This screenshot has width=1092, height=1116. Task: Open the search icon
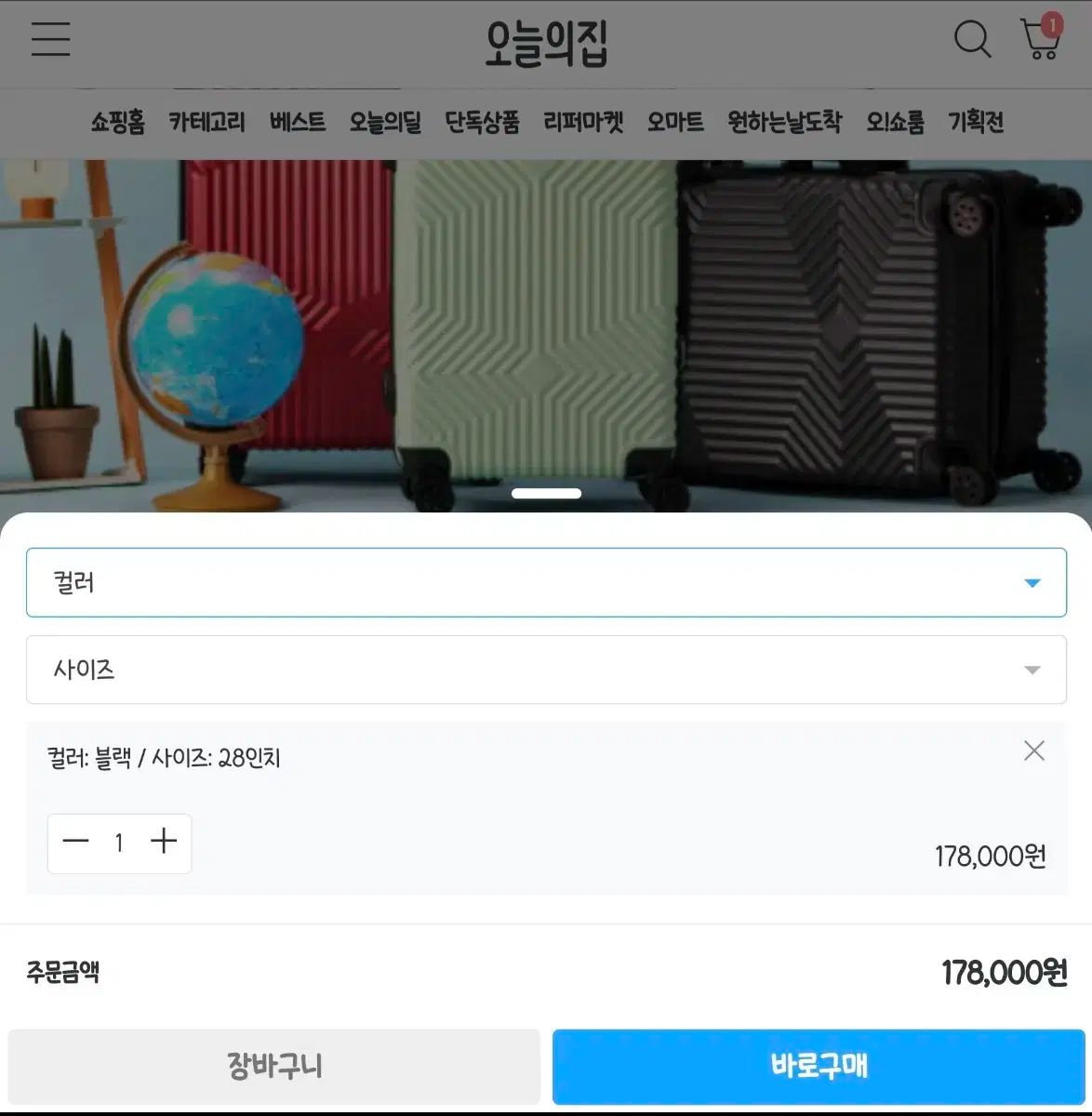tap(972, 39)
